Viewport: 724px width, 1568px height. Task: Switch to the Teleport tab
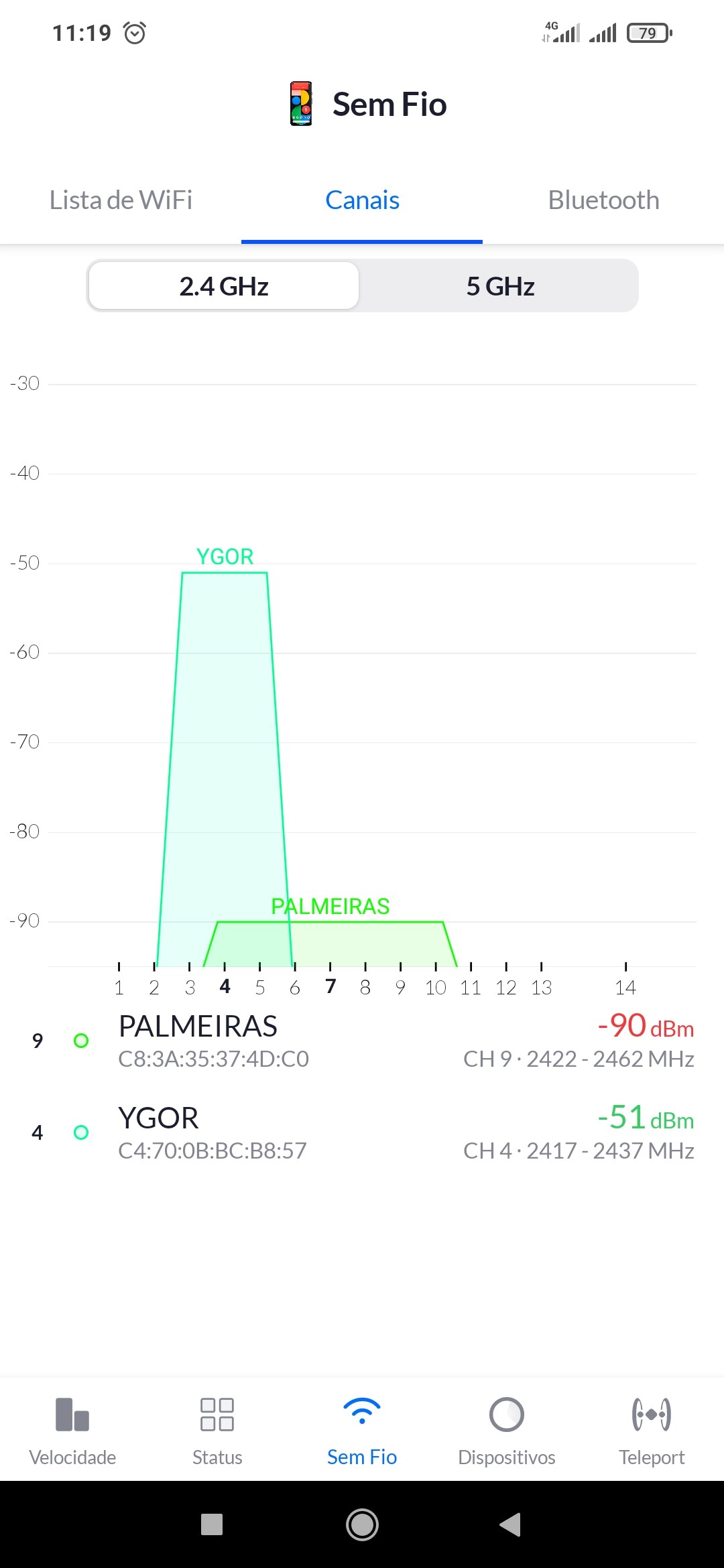point(652,1429)
